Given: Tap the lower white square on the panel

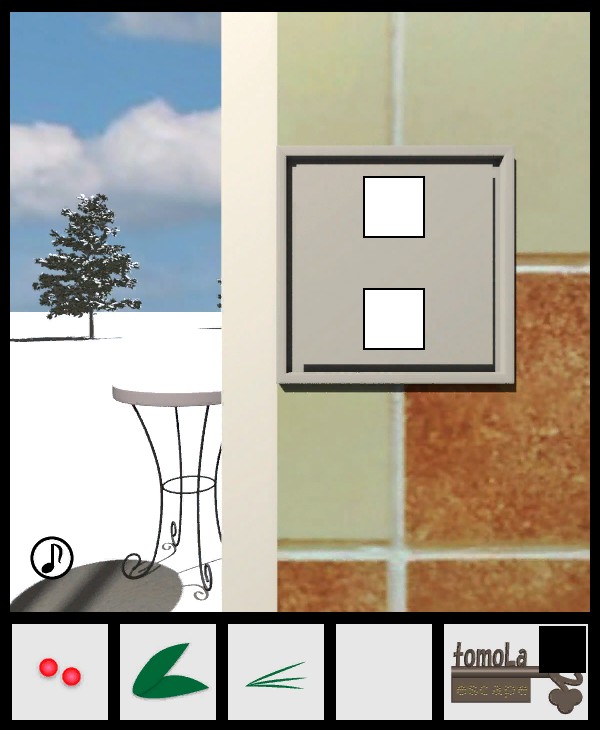Looking at the screenshot, I should pyautogui.click(x=394, y=319).
